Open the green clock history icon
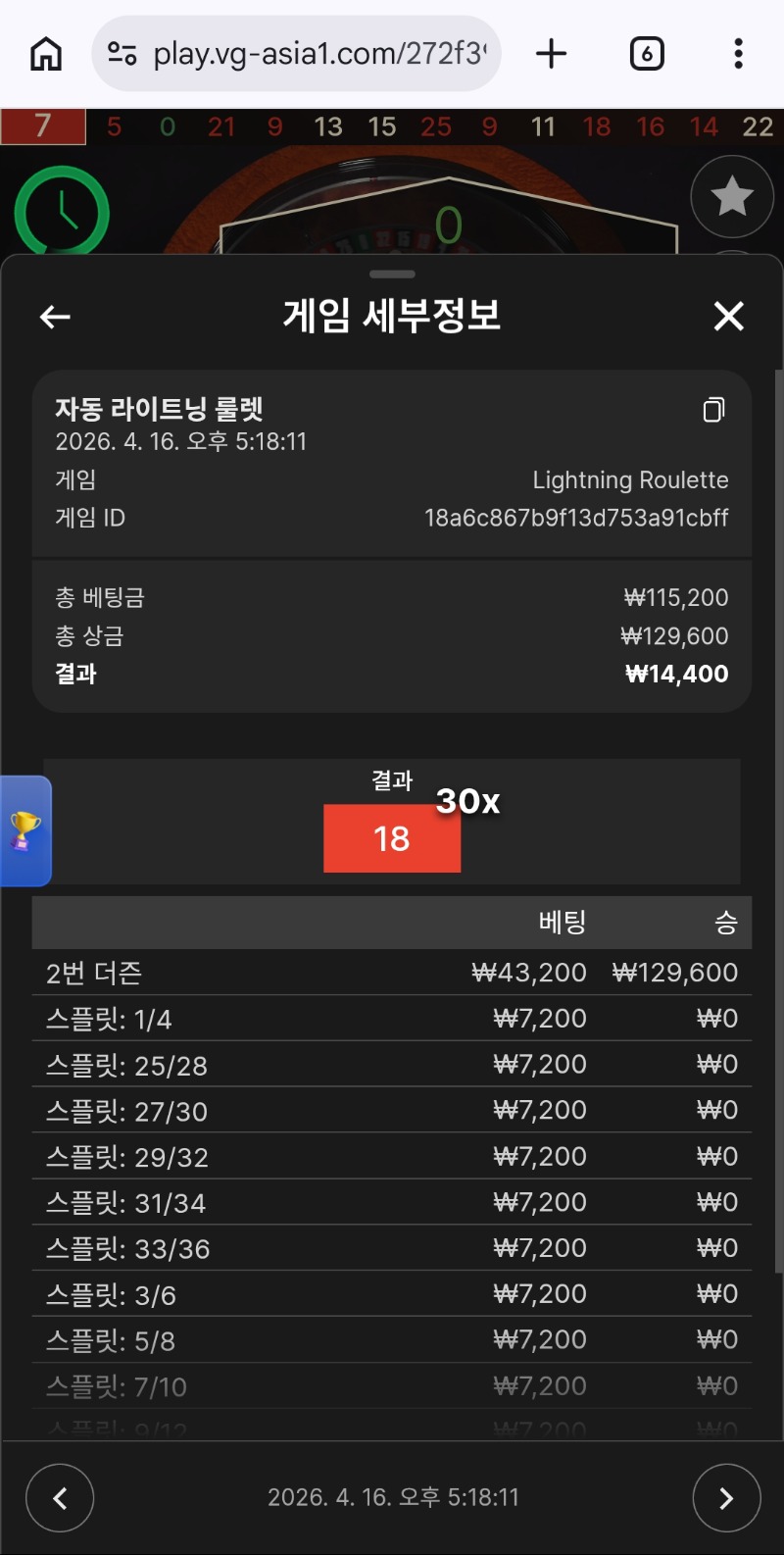The image size is (784, 1555). pos(62,212)
